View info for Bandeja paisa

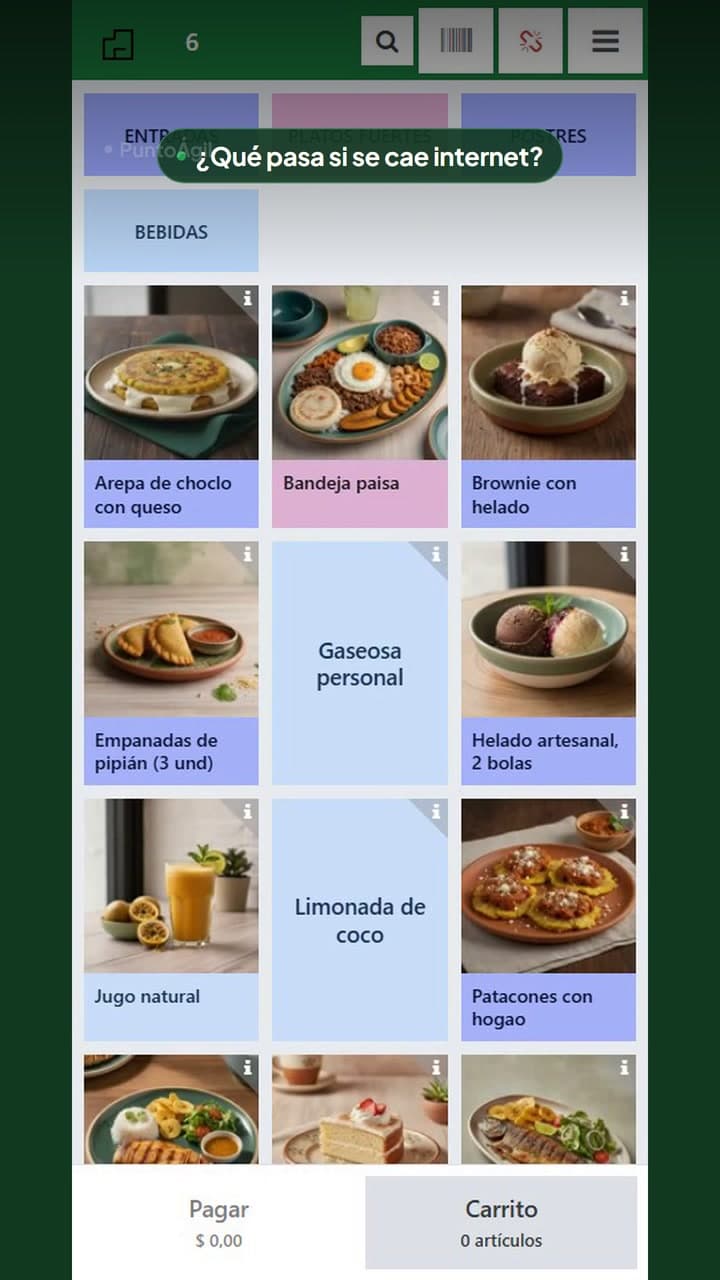pos(436,298)
